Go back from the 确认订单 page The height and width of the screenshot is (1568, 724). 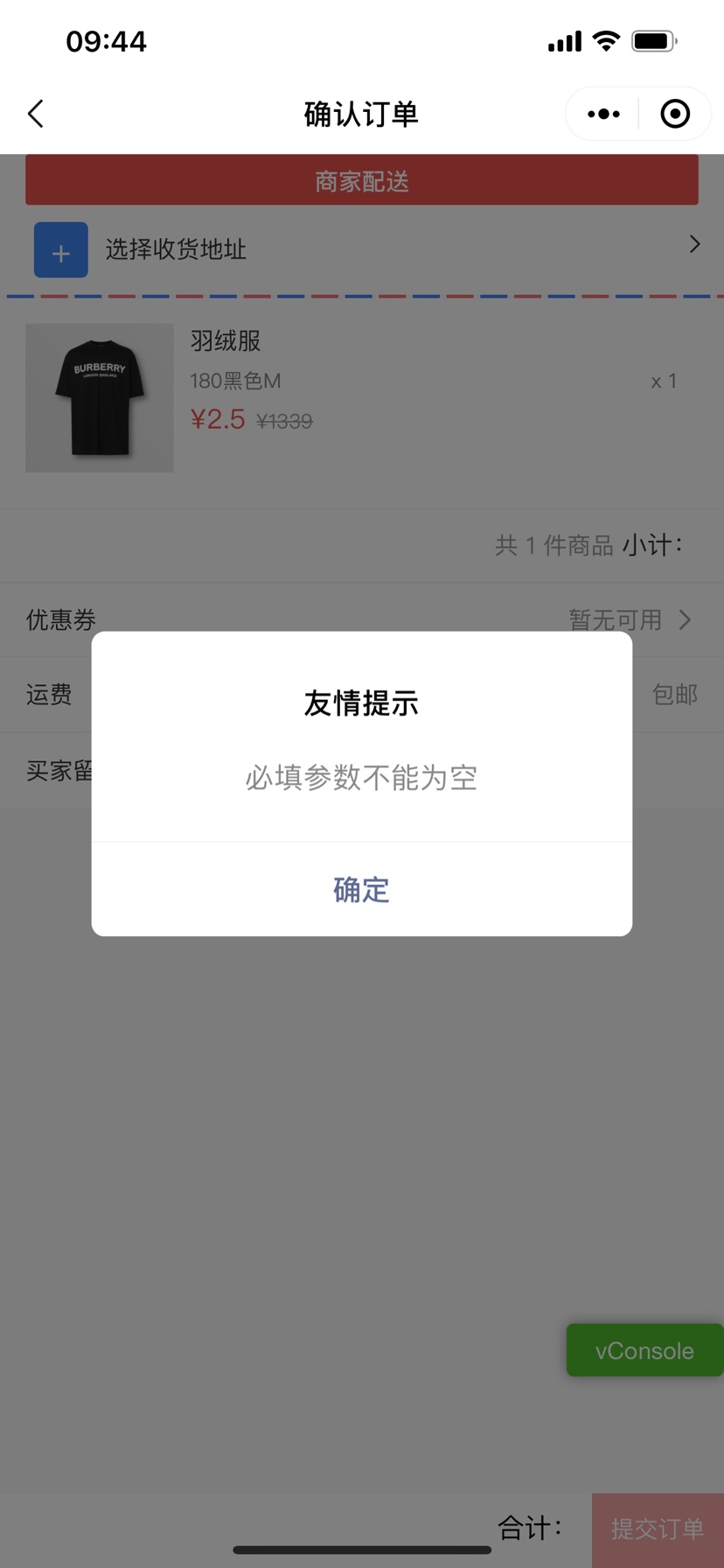click(36, 114)
